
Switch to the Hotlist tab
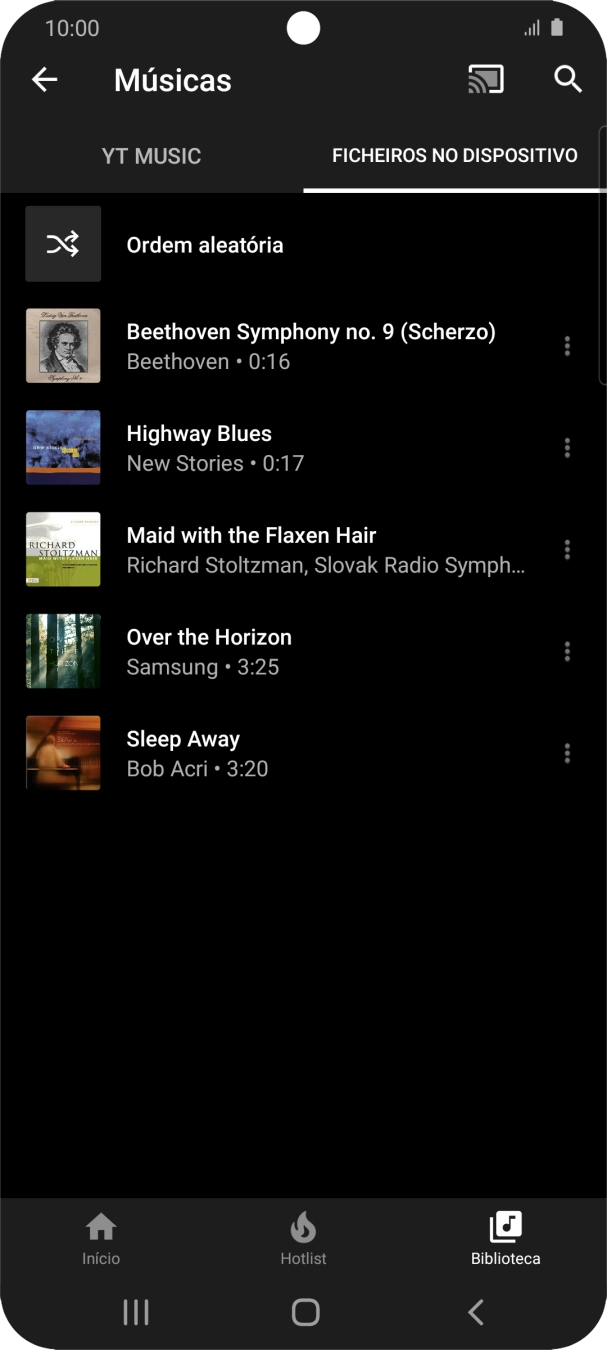[x=303, y=1239]
